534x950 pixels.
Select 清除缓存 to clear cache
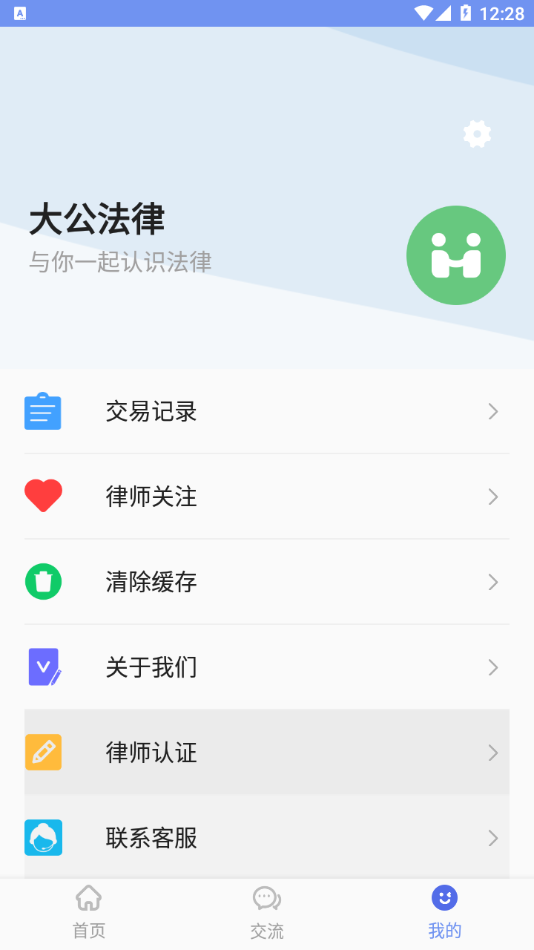267,582
